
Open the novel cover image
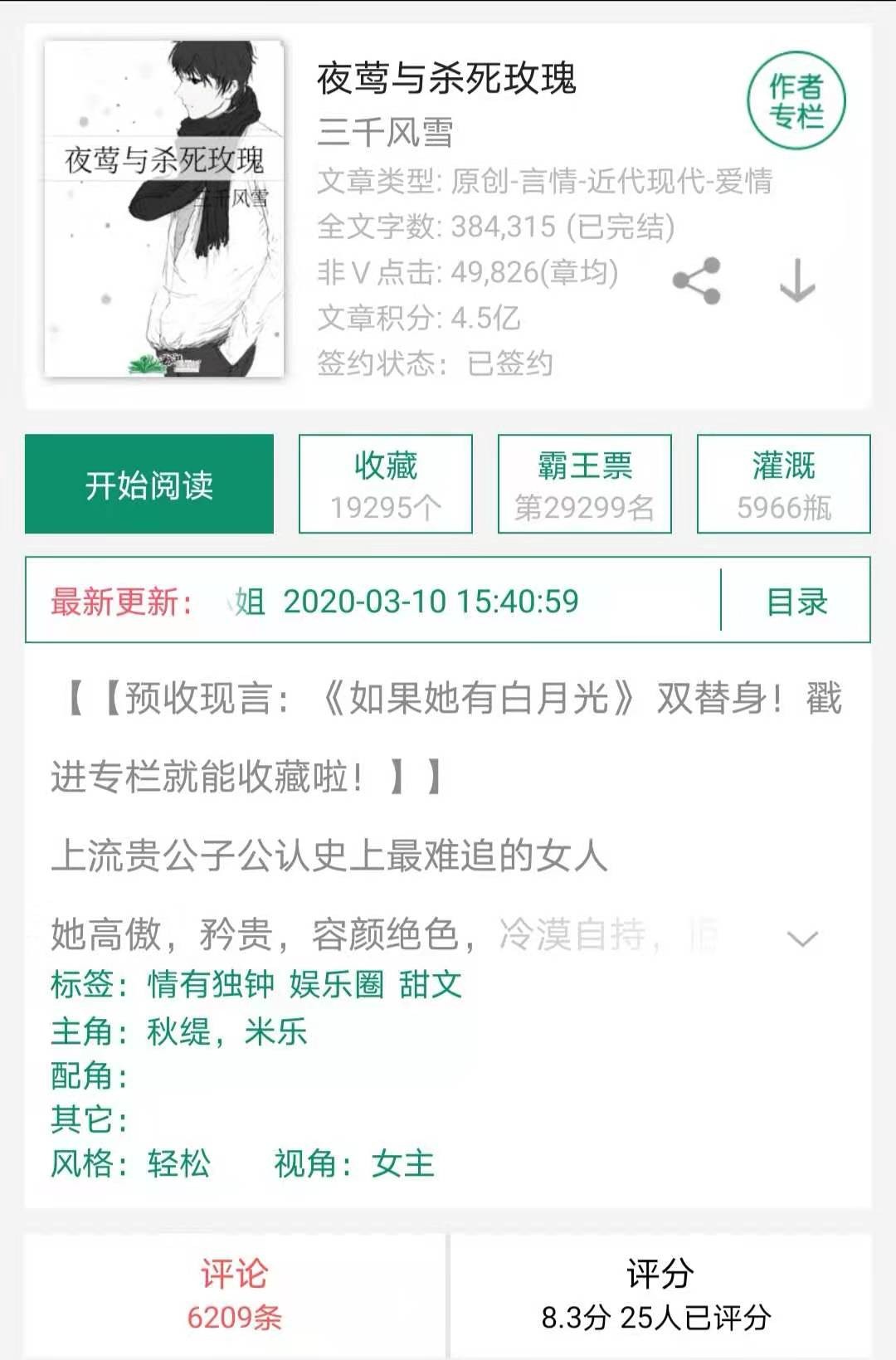pos(164,208)
